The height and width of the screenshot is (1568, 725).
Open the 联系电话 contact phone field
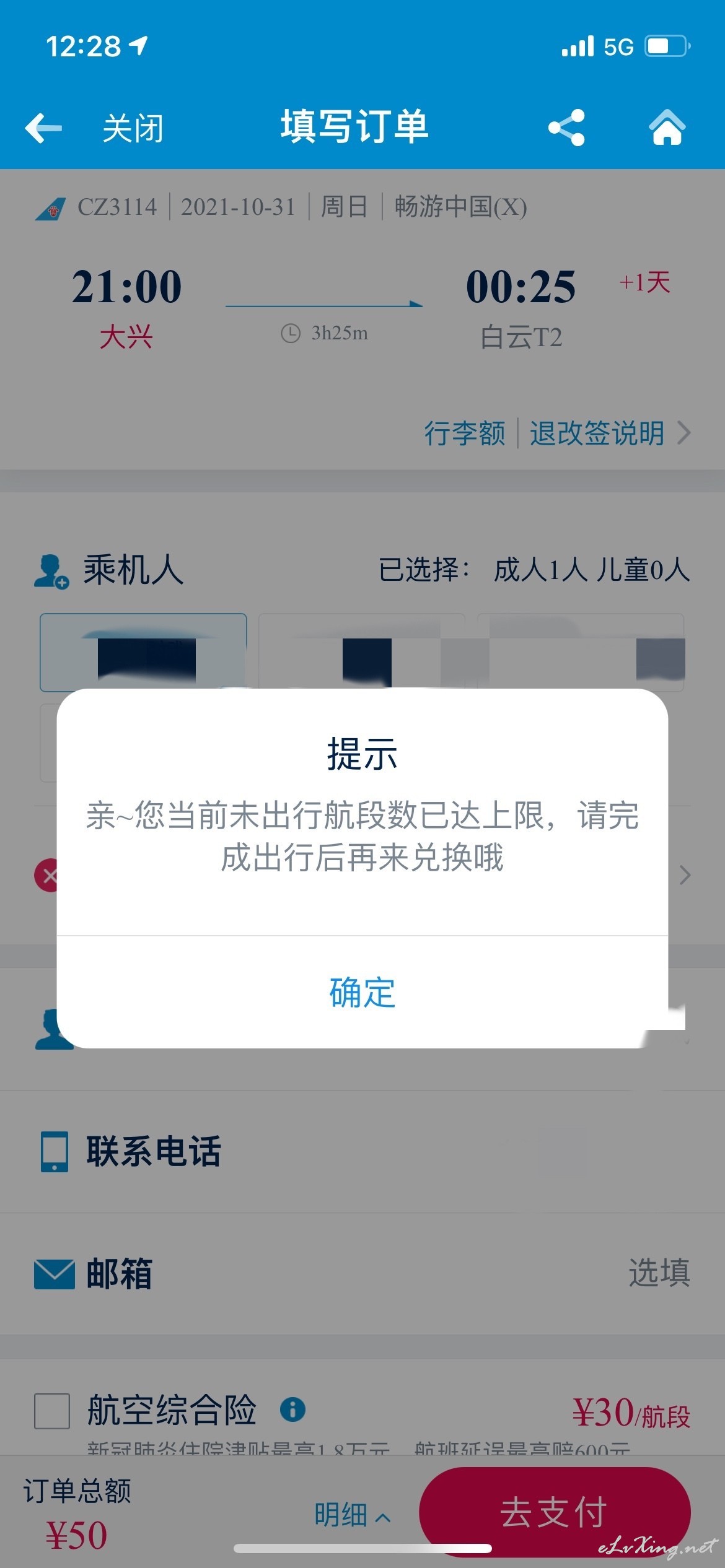(x=362, y=1151)
